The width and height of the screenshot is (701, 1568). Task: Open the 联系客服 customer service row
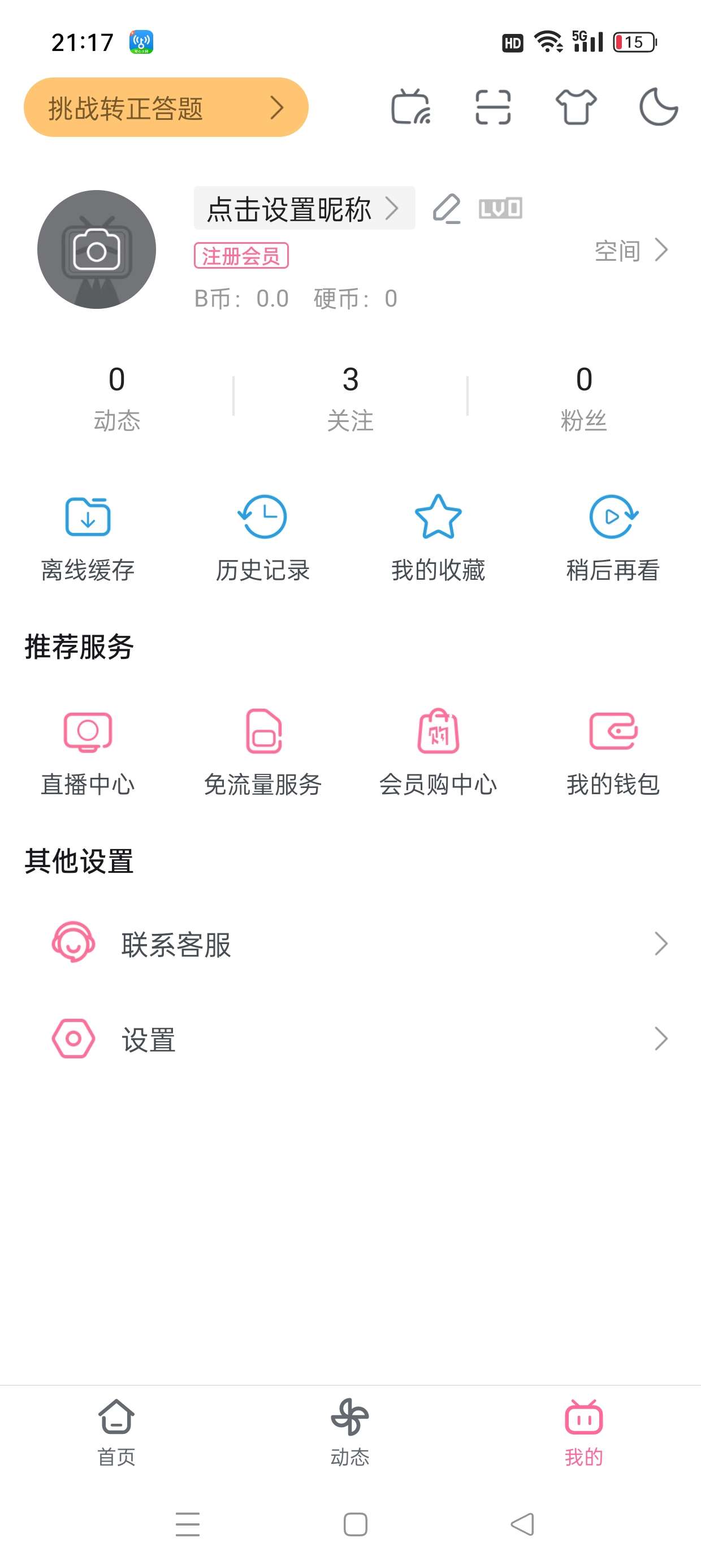359,944
